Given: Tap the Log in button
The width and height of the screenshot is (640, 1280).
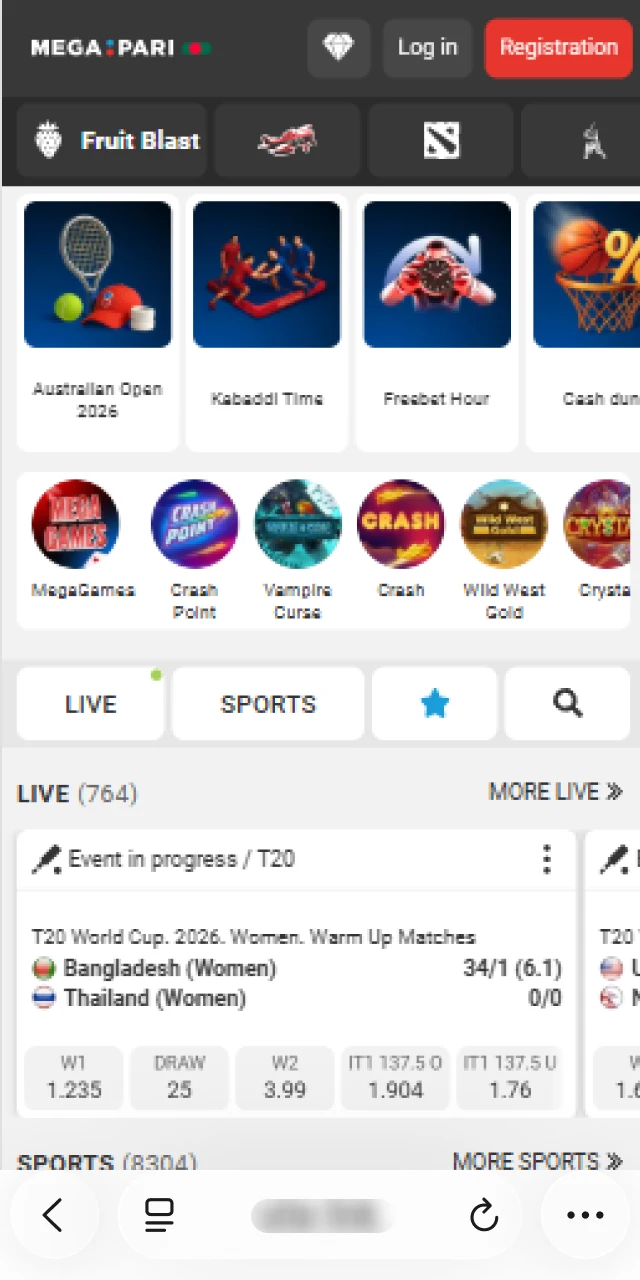Looking at the screenshot, I should point(427,48).
